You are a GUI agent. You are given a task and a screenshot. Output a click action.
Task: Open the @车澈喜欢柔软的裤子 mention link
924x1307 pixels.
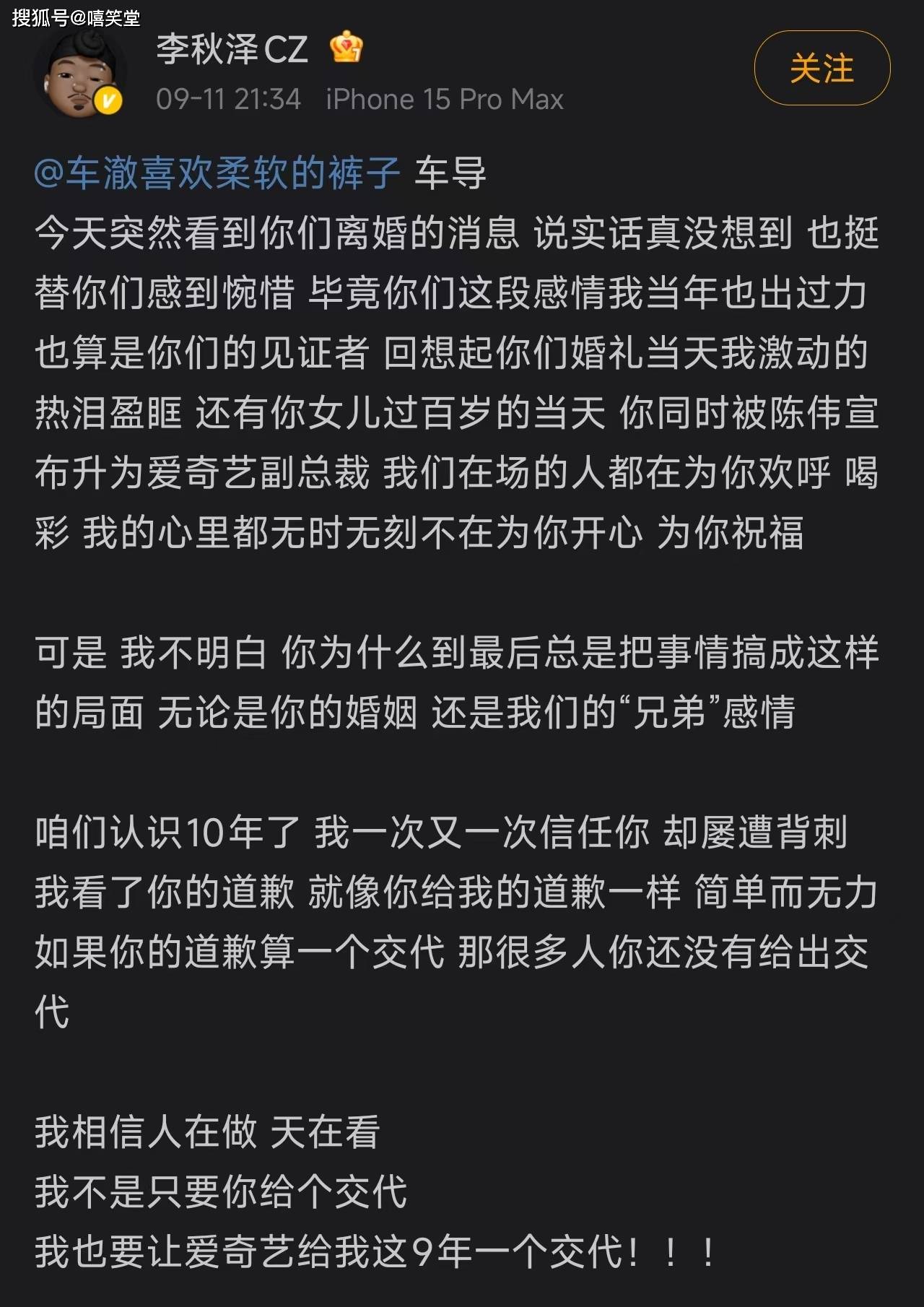point(217,173)
